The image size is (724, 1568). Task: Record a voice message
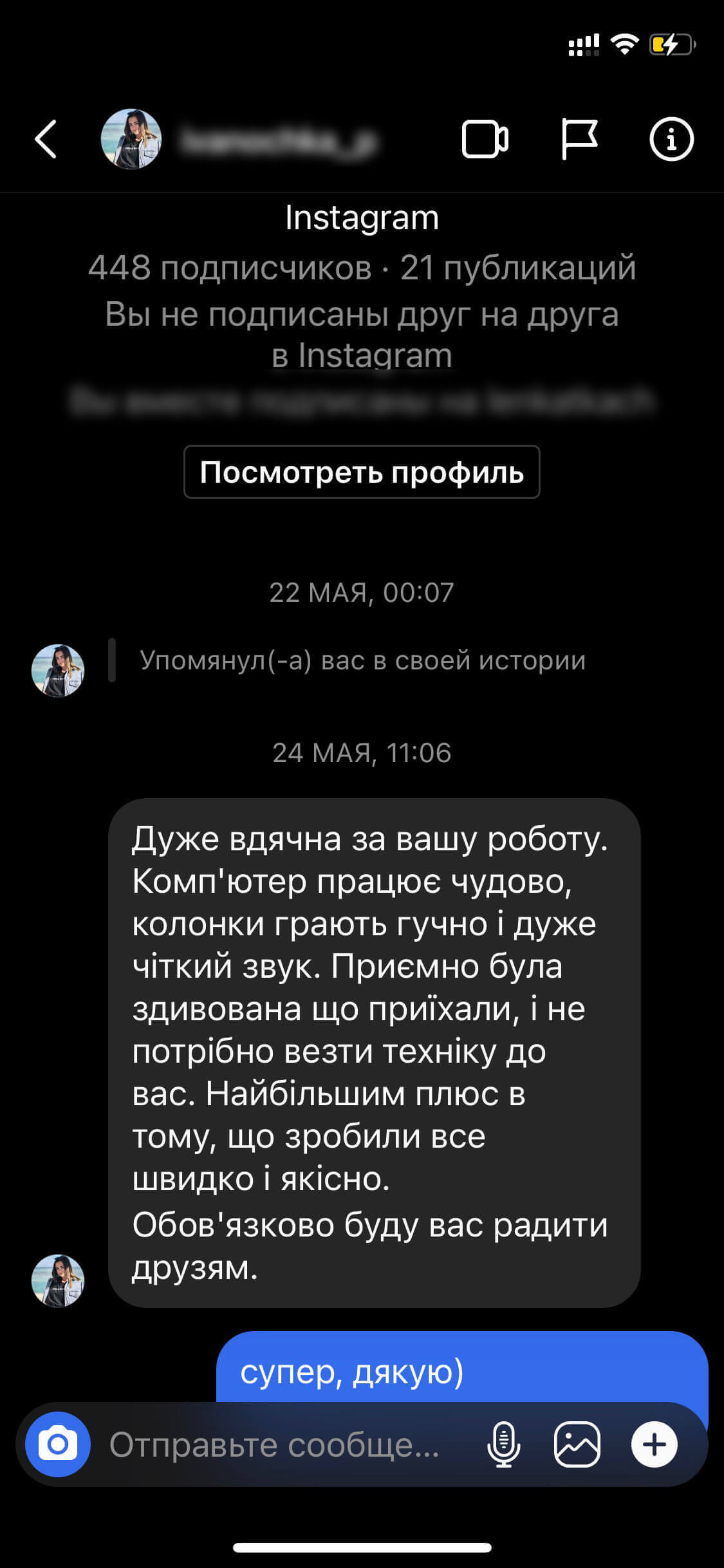(x=503, y=1444)
